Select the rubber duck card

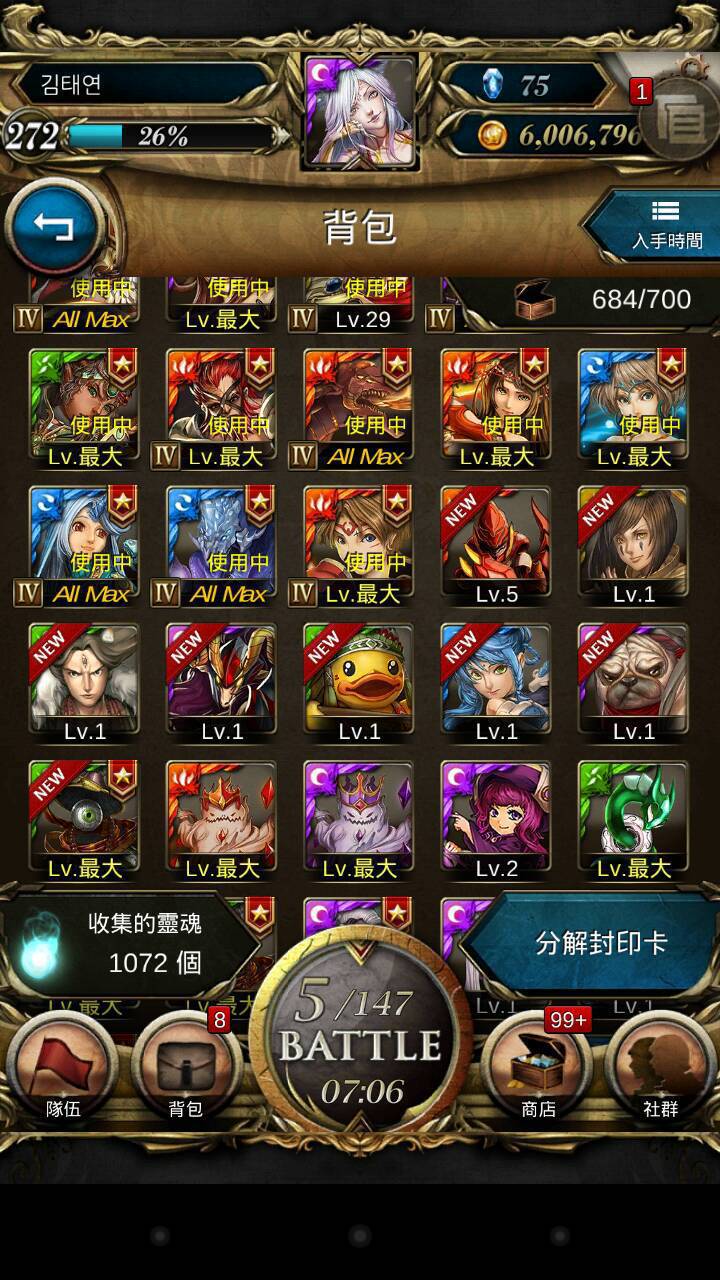point(359,683)
